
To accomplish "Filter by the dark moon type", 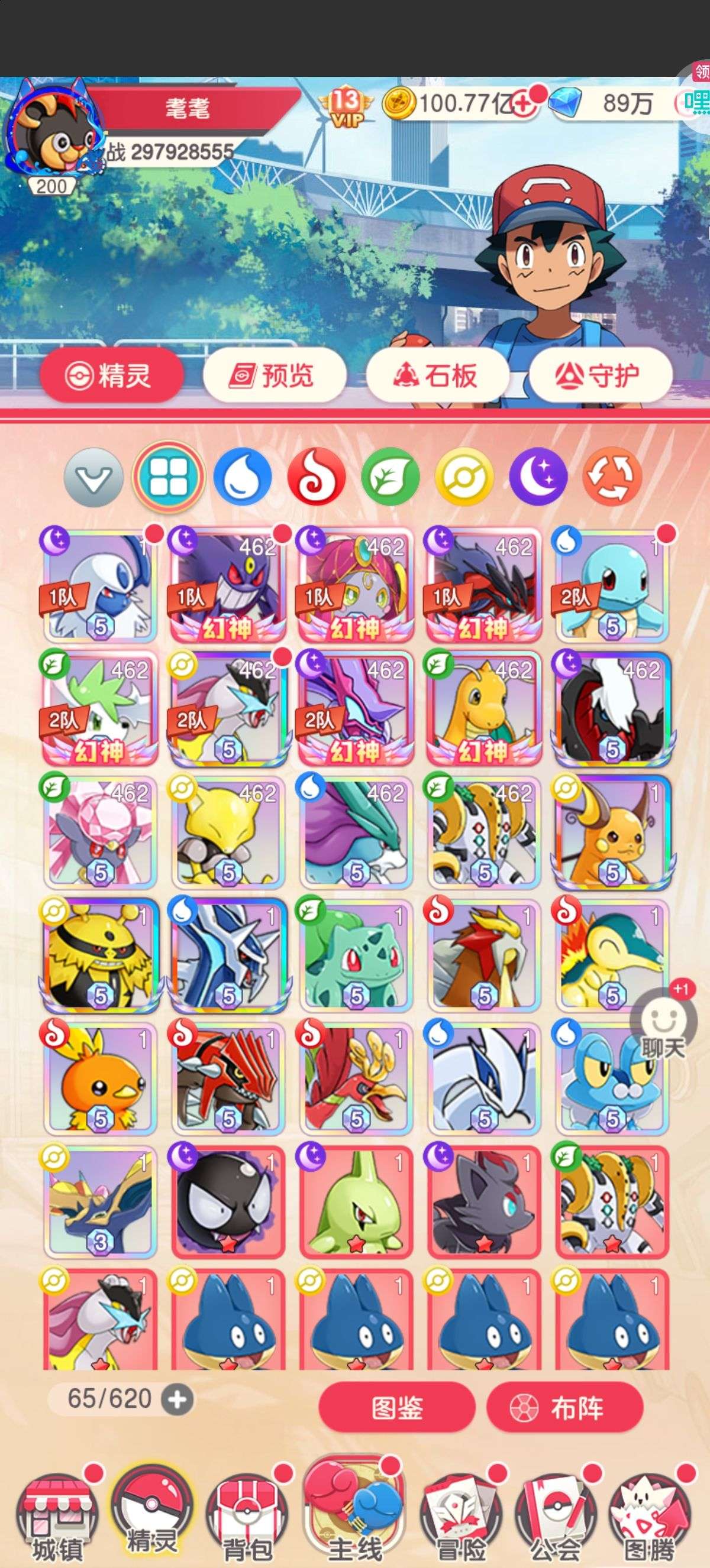I will pos(538,477).
